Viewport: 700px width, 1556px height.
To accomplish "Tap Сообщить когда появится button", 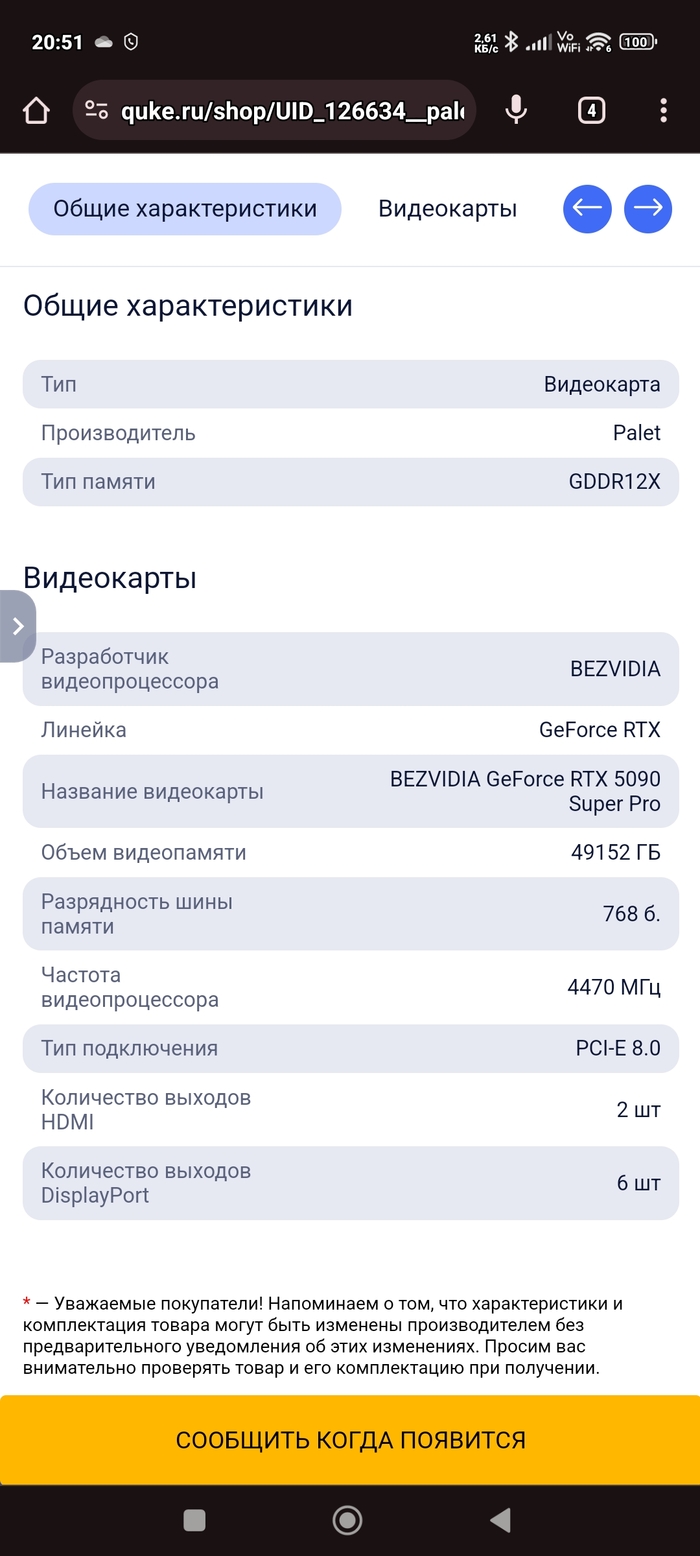I will 350,1440.
